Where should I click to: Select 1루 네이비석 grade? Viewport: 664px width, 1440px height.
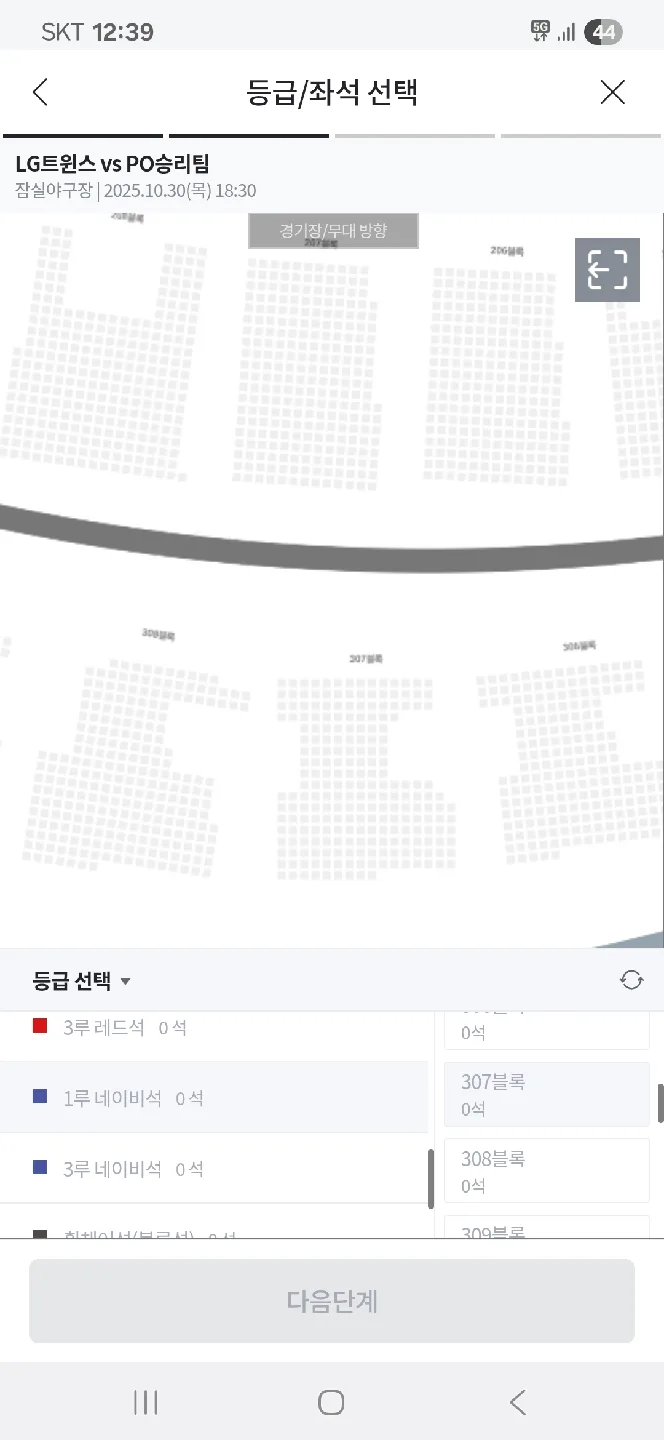point(132,1098)
